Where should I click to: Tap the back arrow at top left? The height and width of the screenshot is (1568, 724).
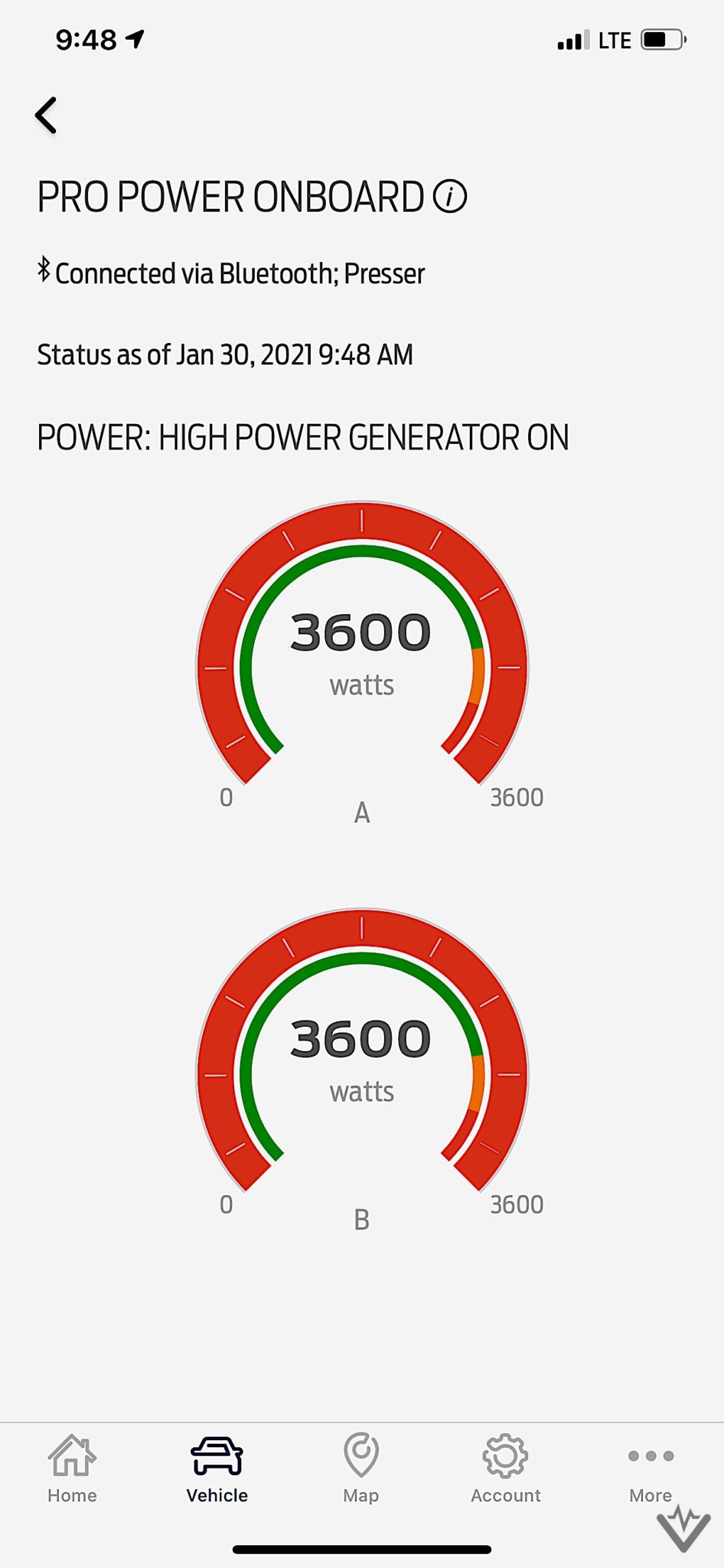point(46,115)
